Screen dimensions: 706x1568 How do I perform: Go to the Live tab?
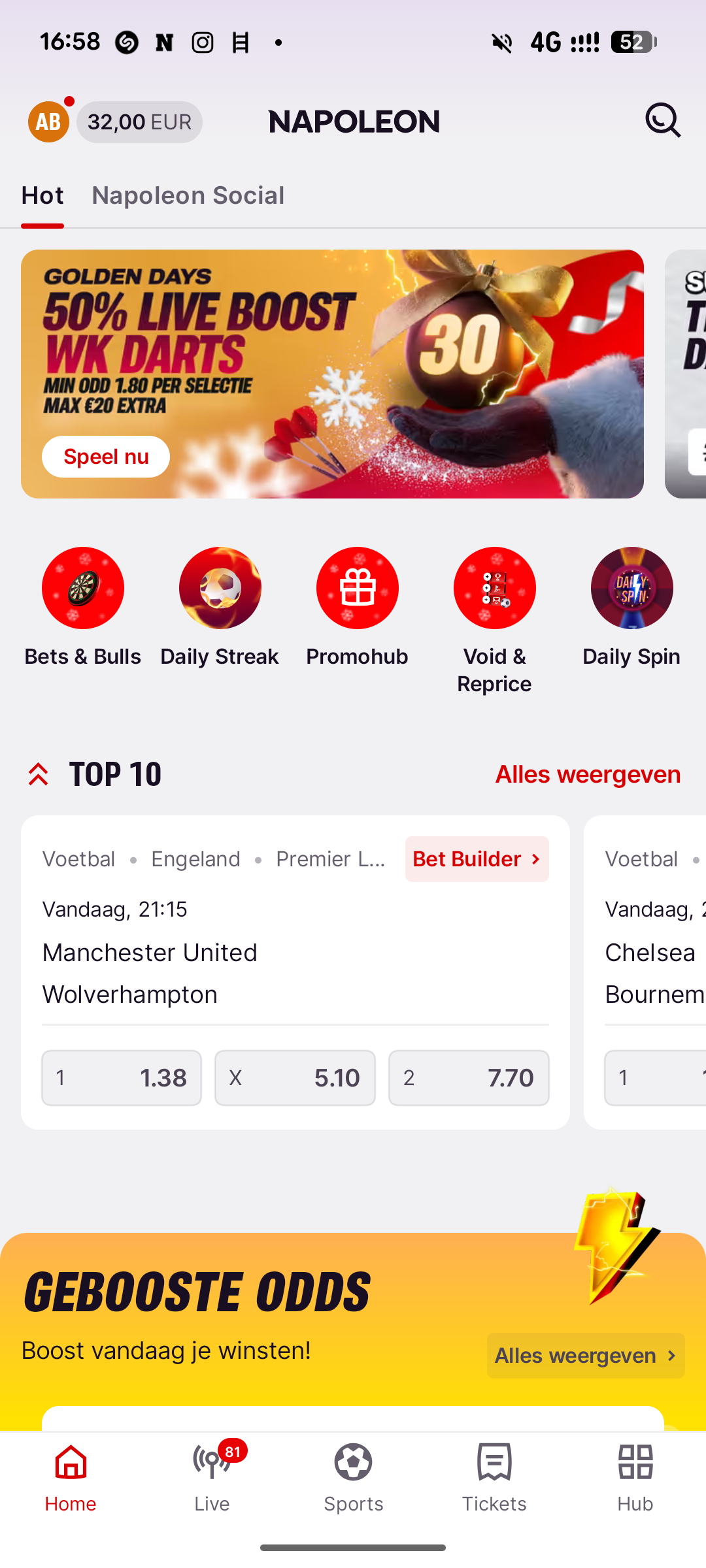coord(212,1478)
